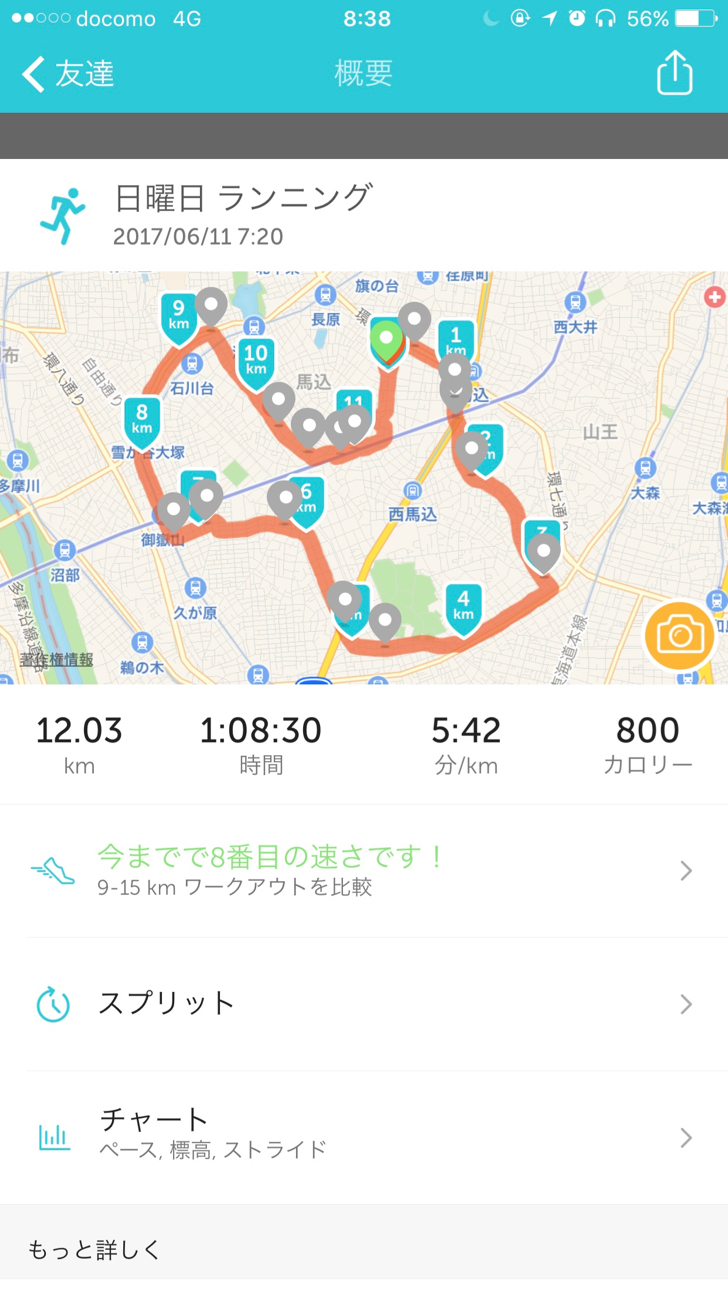Open スプリット details
The image size is (728, 1294).
364,1004
